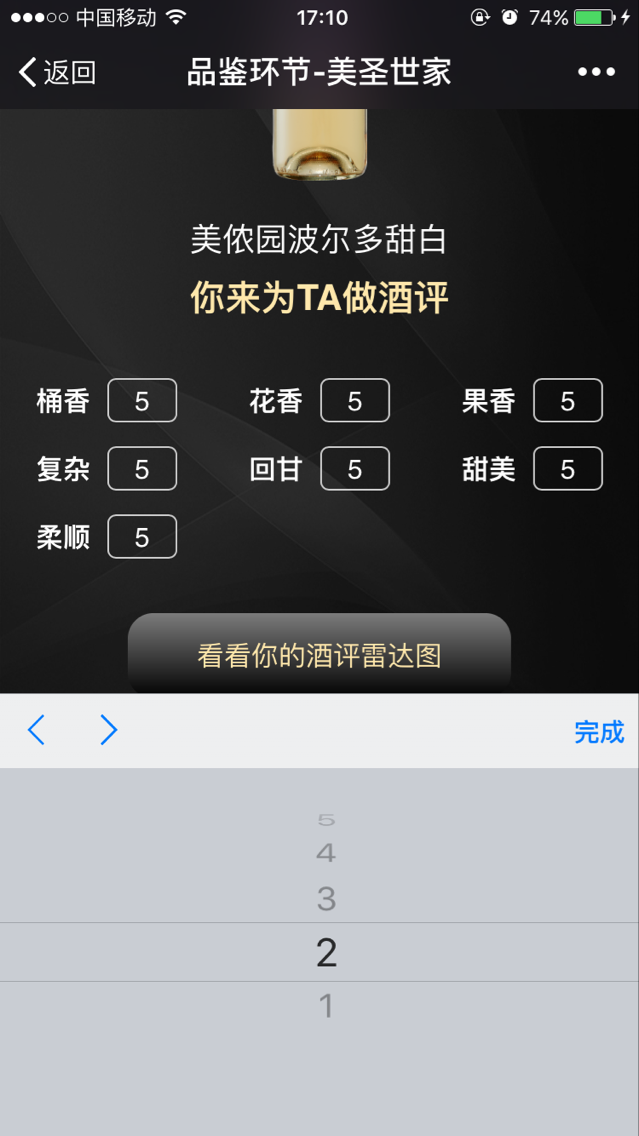
Task: Open the 回甘 score picker
Action: (355, 469)
